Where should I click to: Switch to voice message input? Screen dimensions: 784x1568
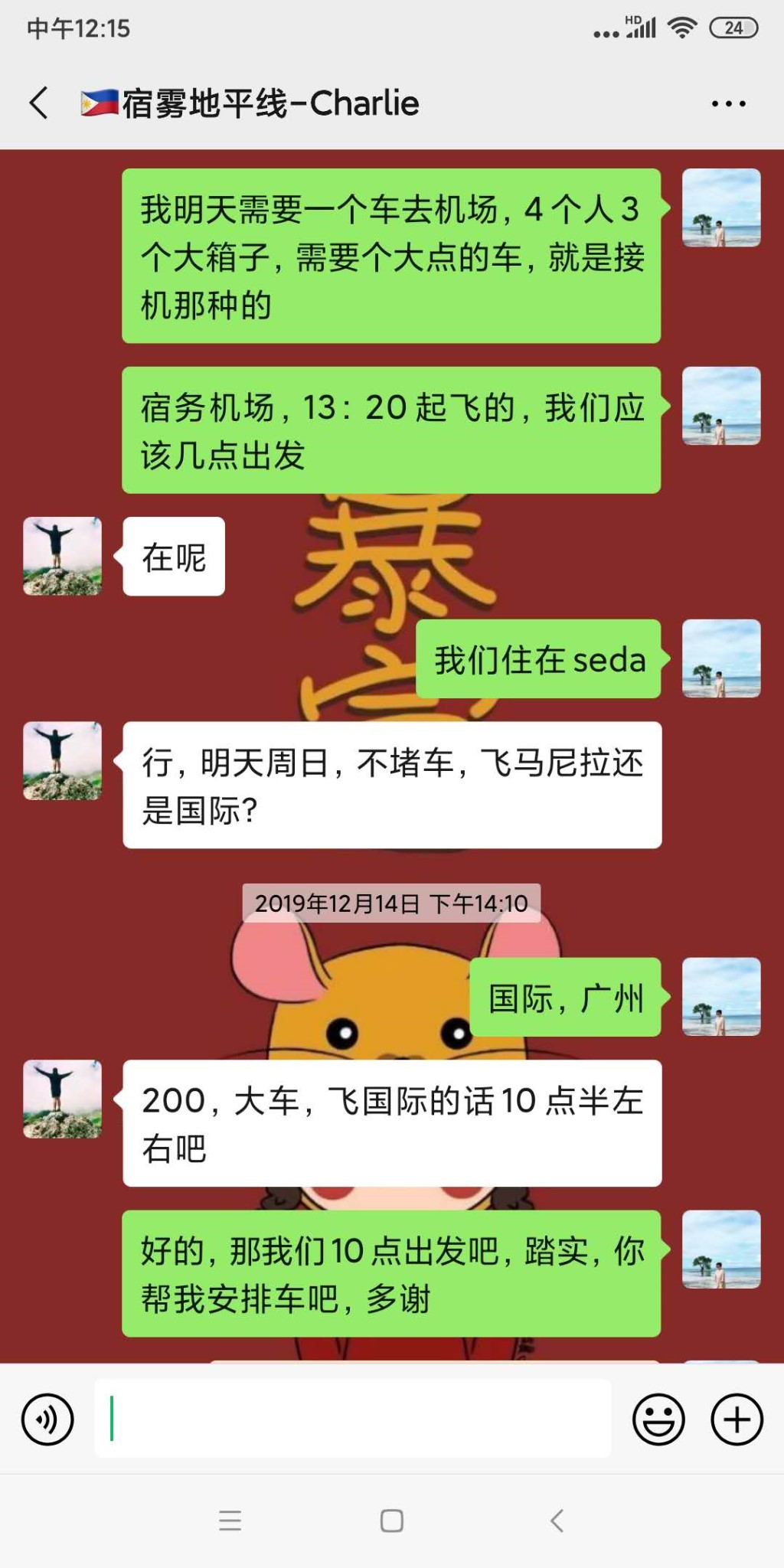[47, 1419]
